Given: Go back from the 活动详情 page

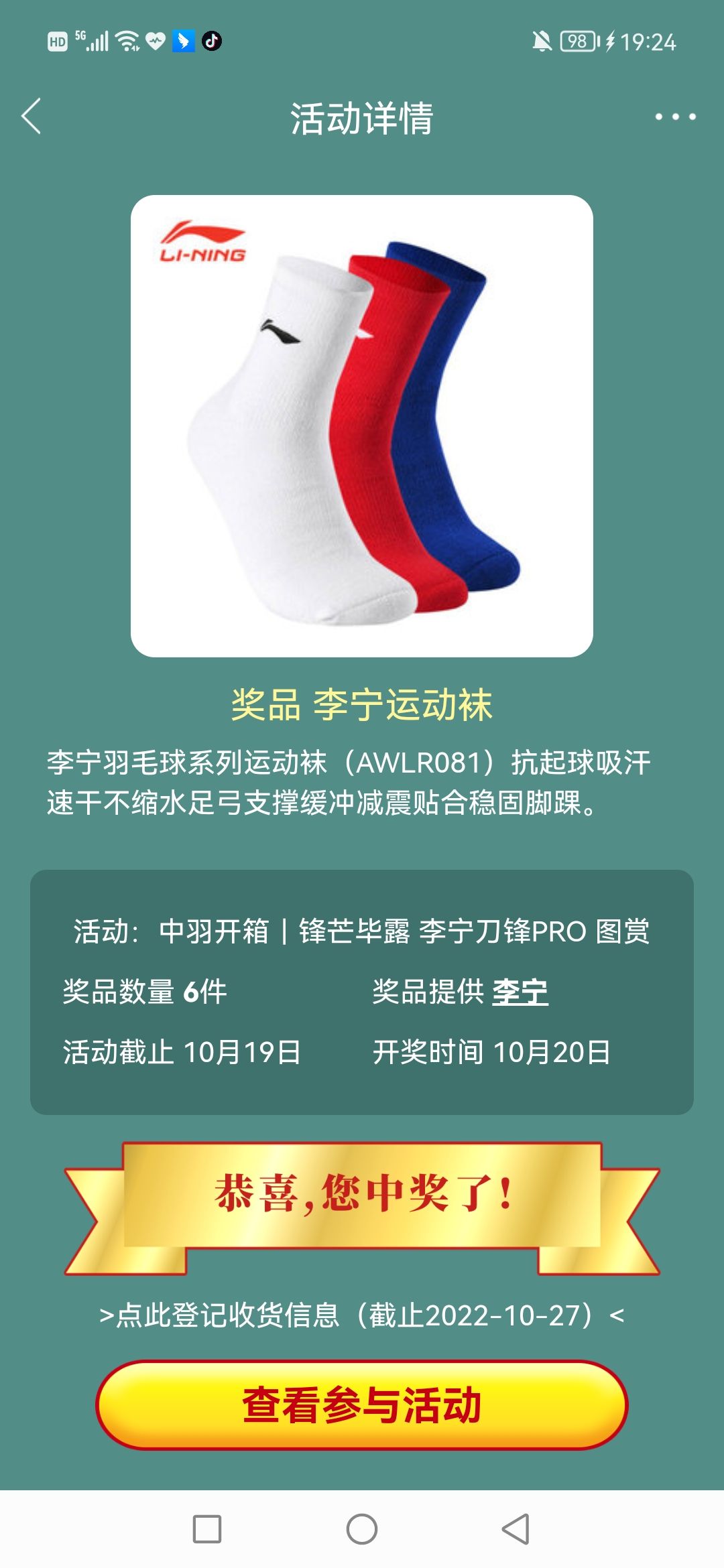Looking at the screenshot, I should [x=32, y=117].
